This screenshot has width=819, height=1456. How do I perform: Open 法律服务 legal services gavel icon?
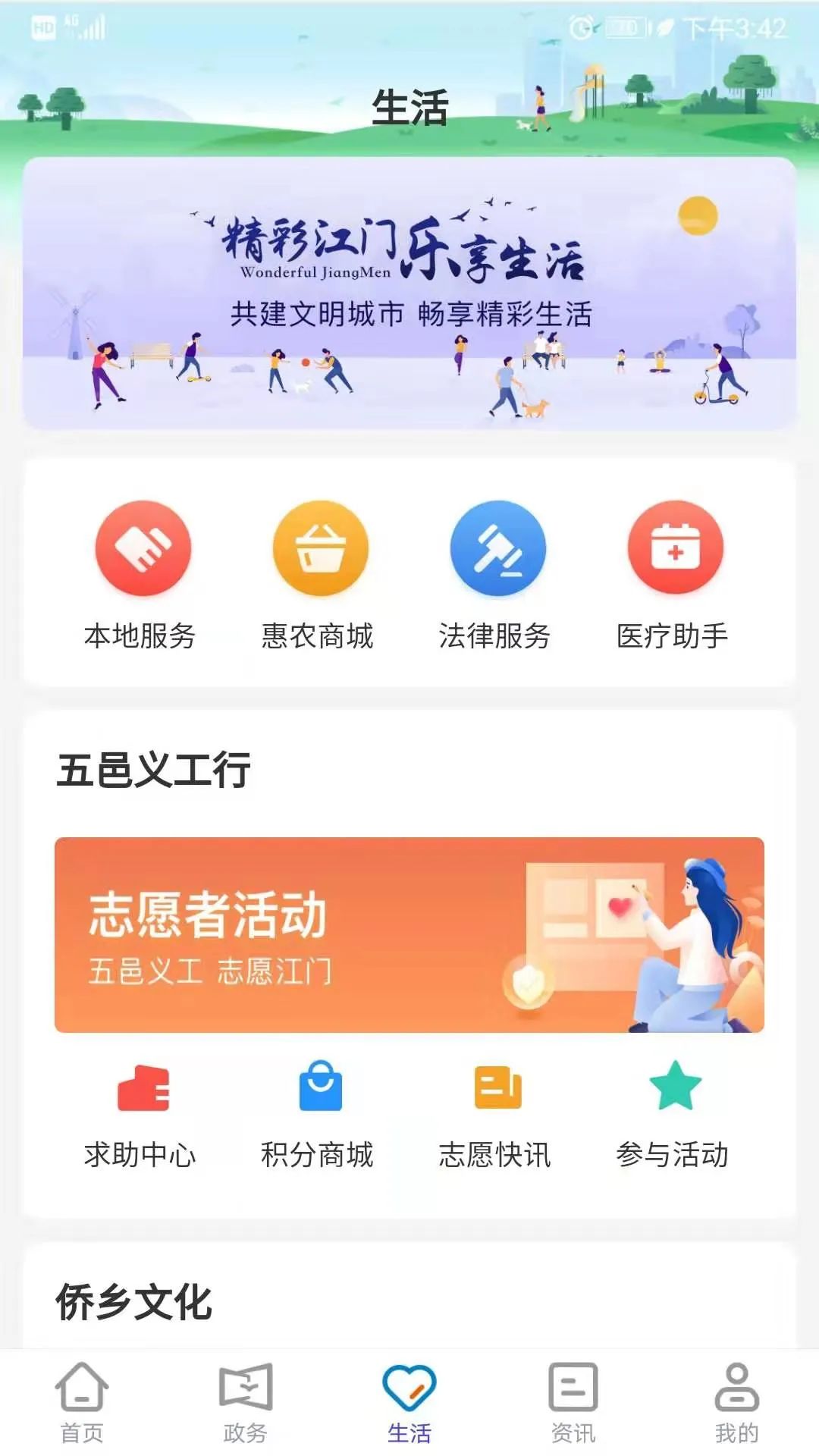click(497, 549)
